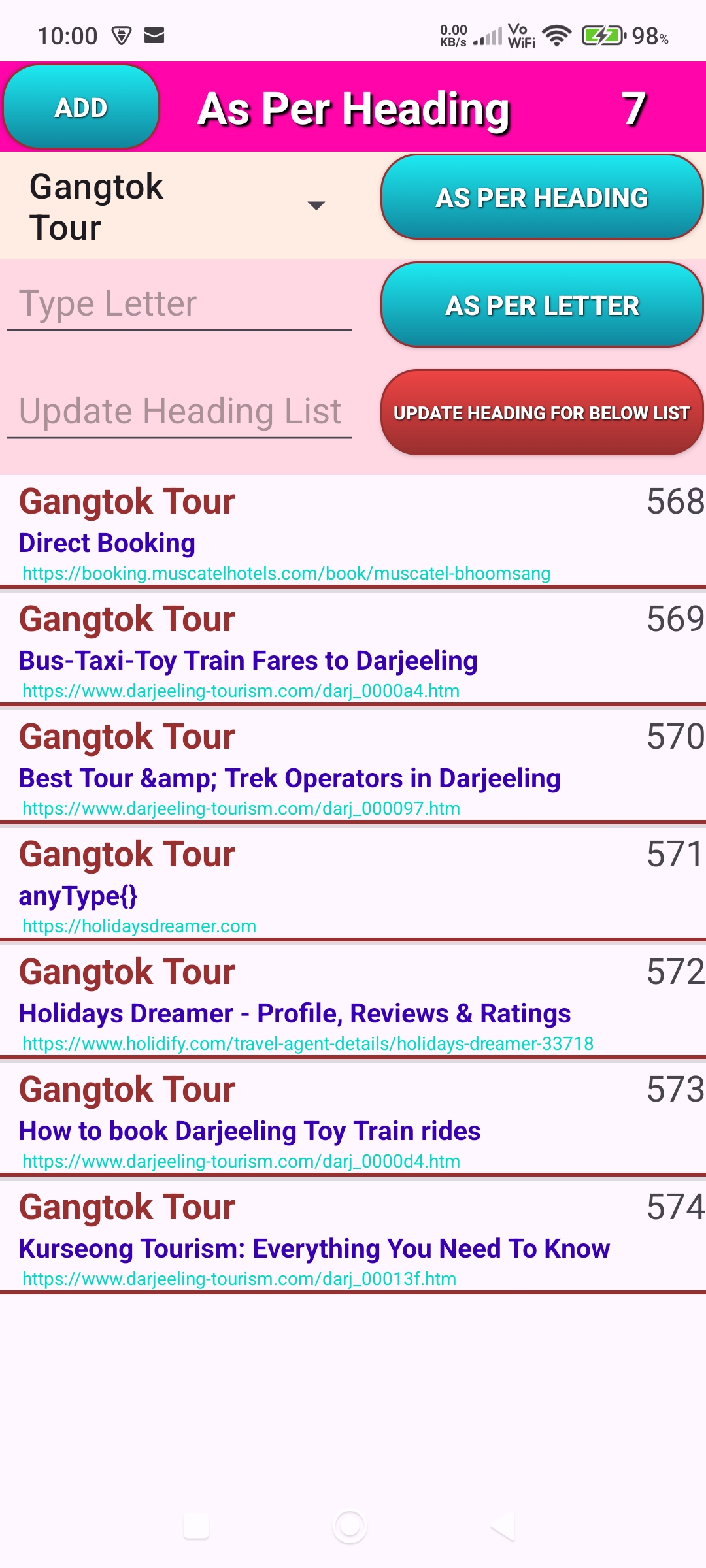The height and width of the screenshot is (1568, 706).
Task: Go to the home screen
Action: (x=350, y=1527)
